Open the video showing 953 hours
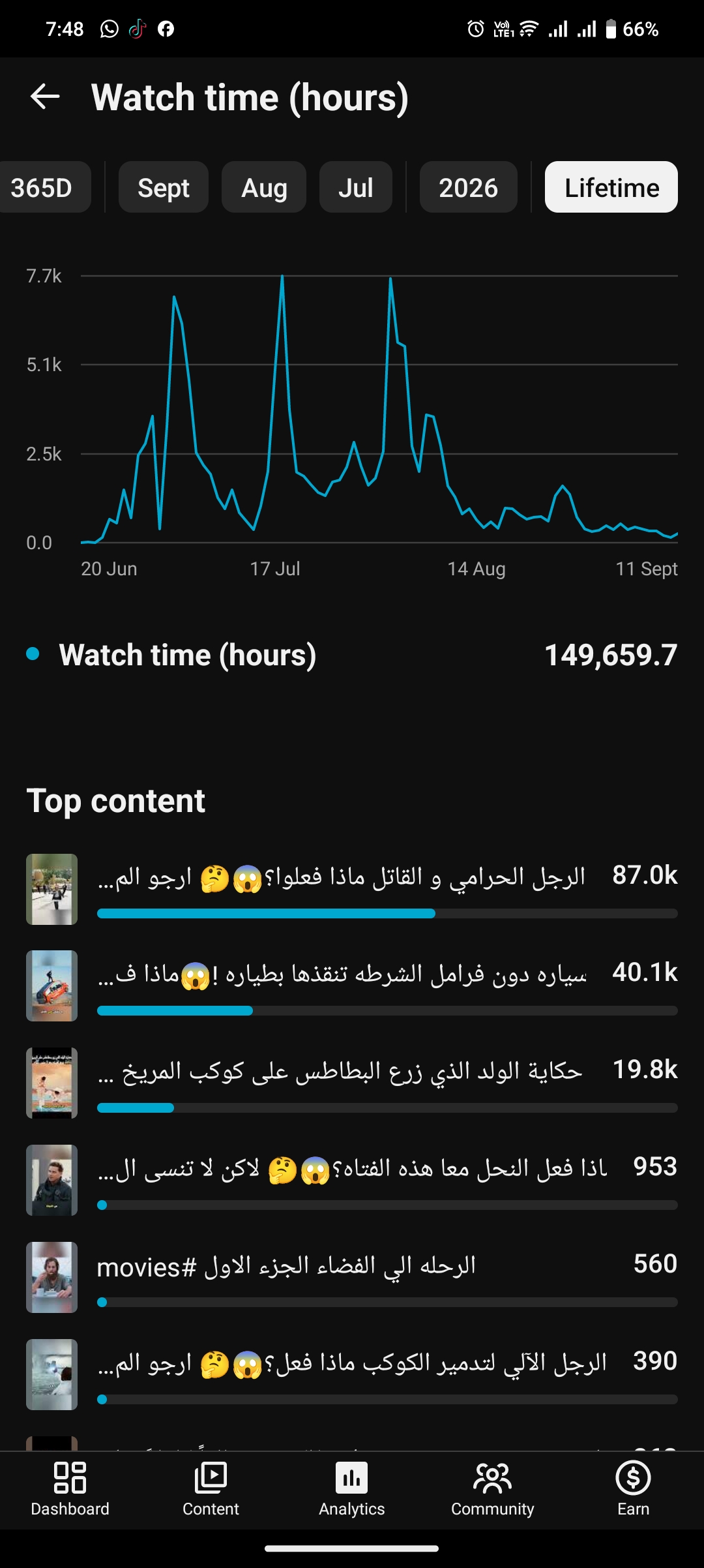Image resolution: width=704 pixels, height=1568 pixels. click(x=352, y=1181)
